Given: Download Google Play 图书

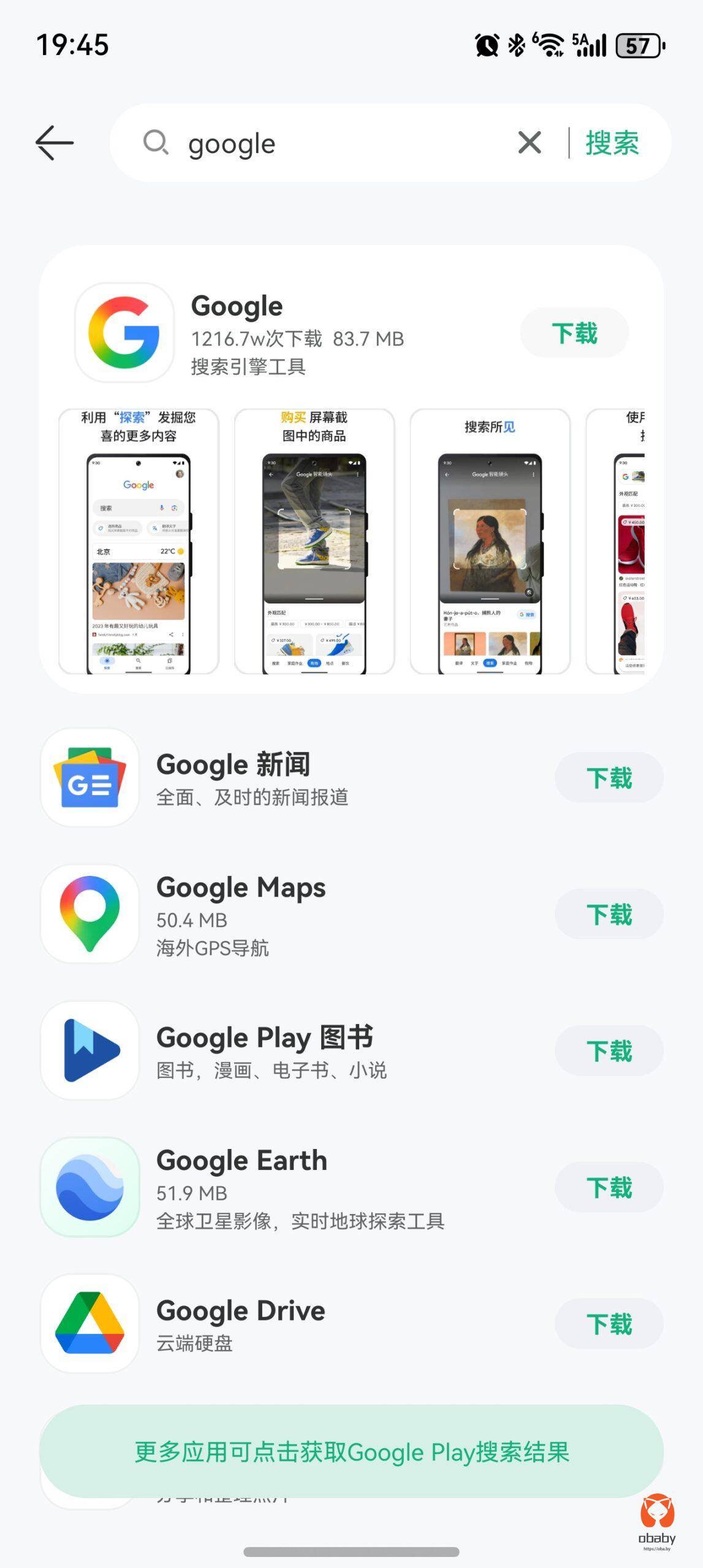Looking at the screenshot, I should [x=609, y=1050].
